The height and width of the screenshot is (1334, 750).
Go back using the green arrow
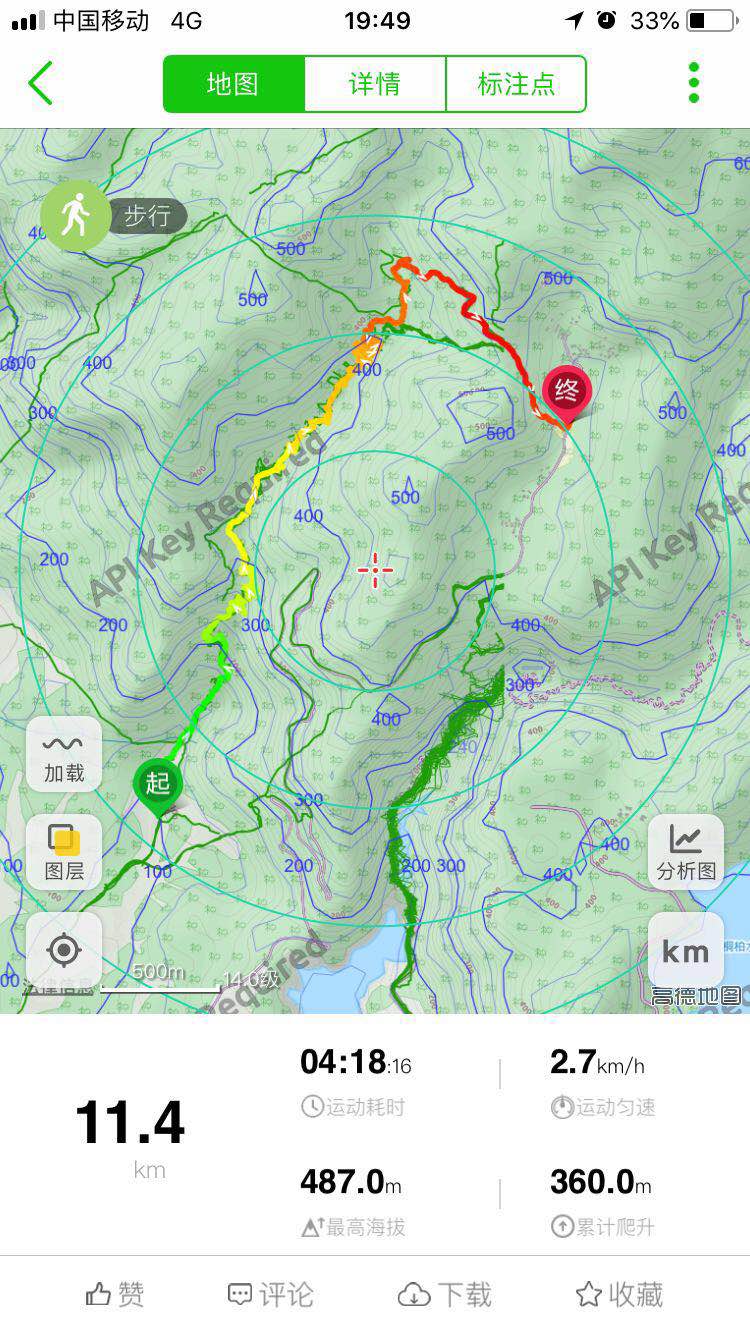click(x=41, y=84)
